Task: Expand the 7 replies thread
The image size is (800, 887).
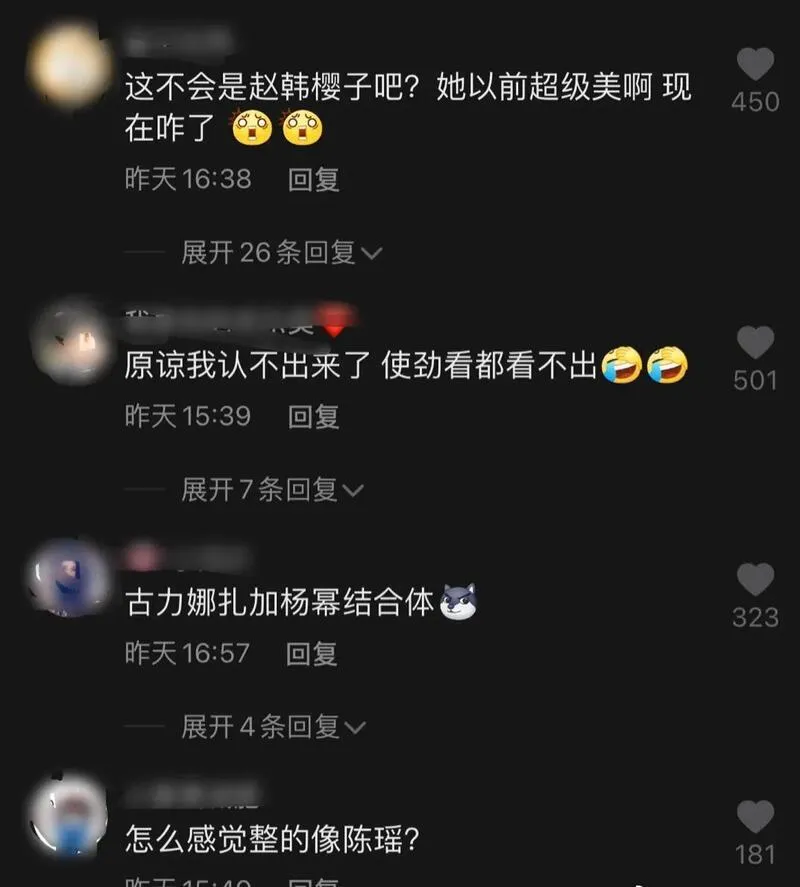Action: pos(272,489)
